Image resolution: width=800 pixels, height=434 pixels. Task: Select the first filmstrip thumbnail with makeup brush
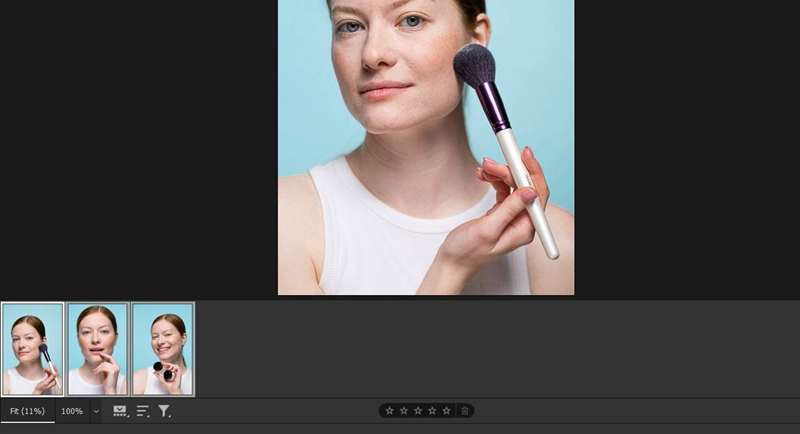[x=32, y=349]
